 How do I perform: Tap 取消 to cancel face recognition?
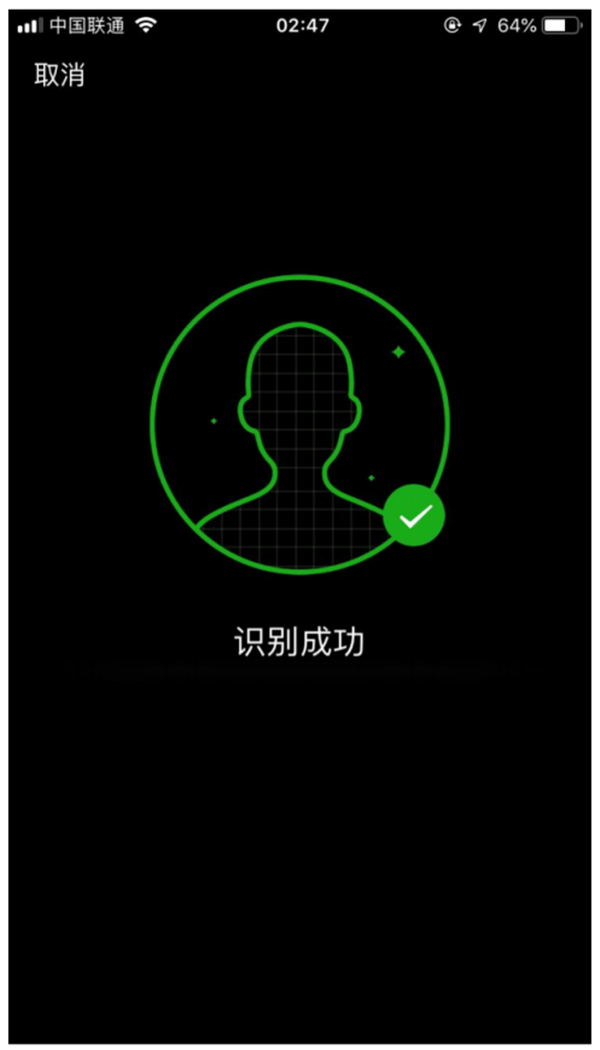59,76
